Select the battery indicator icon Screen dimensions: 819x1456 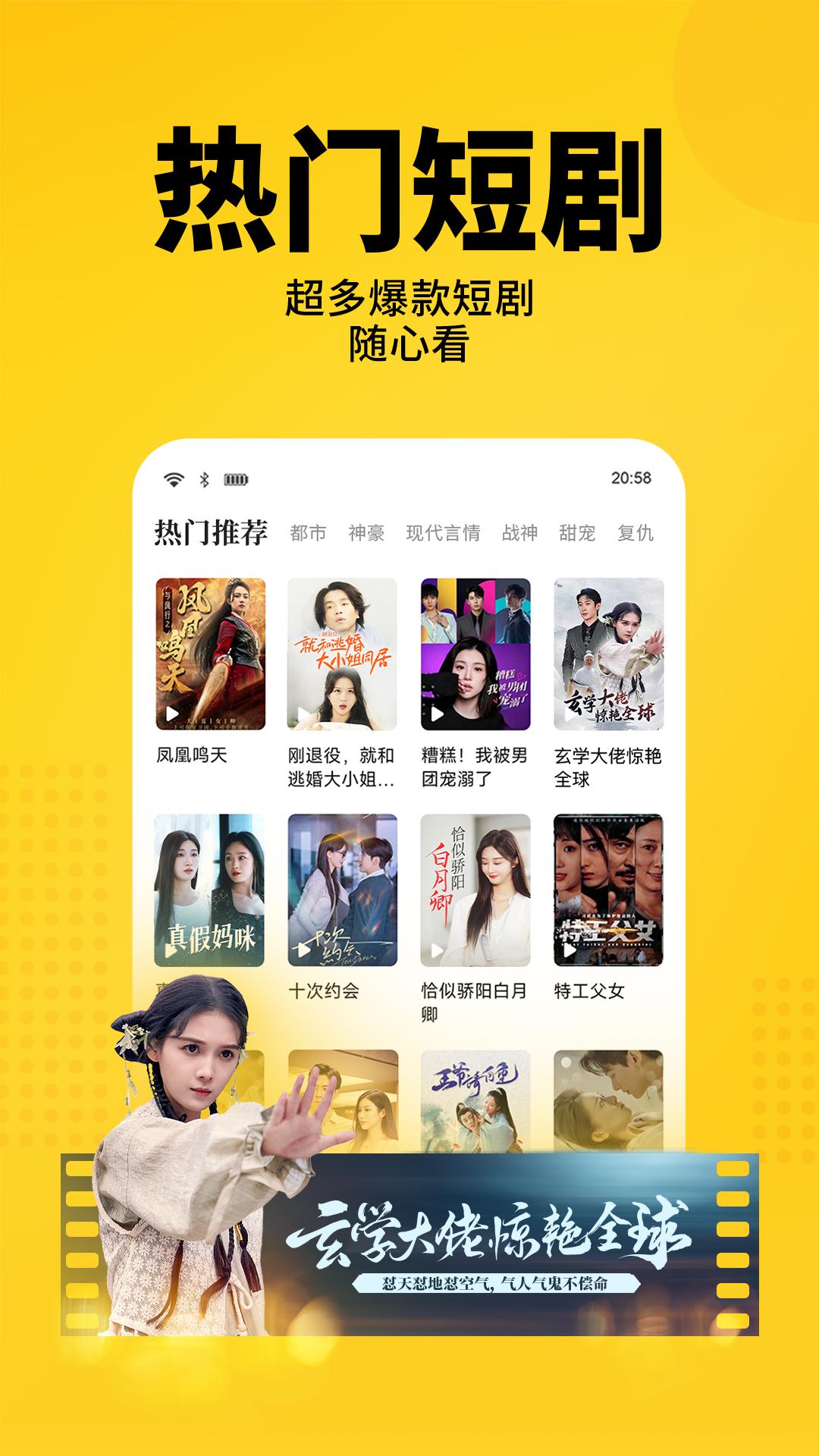point(237,477)
